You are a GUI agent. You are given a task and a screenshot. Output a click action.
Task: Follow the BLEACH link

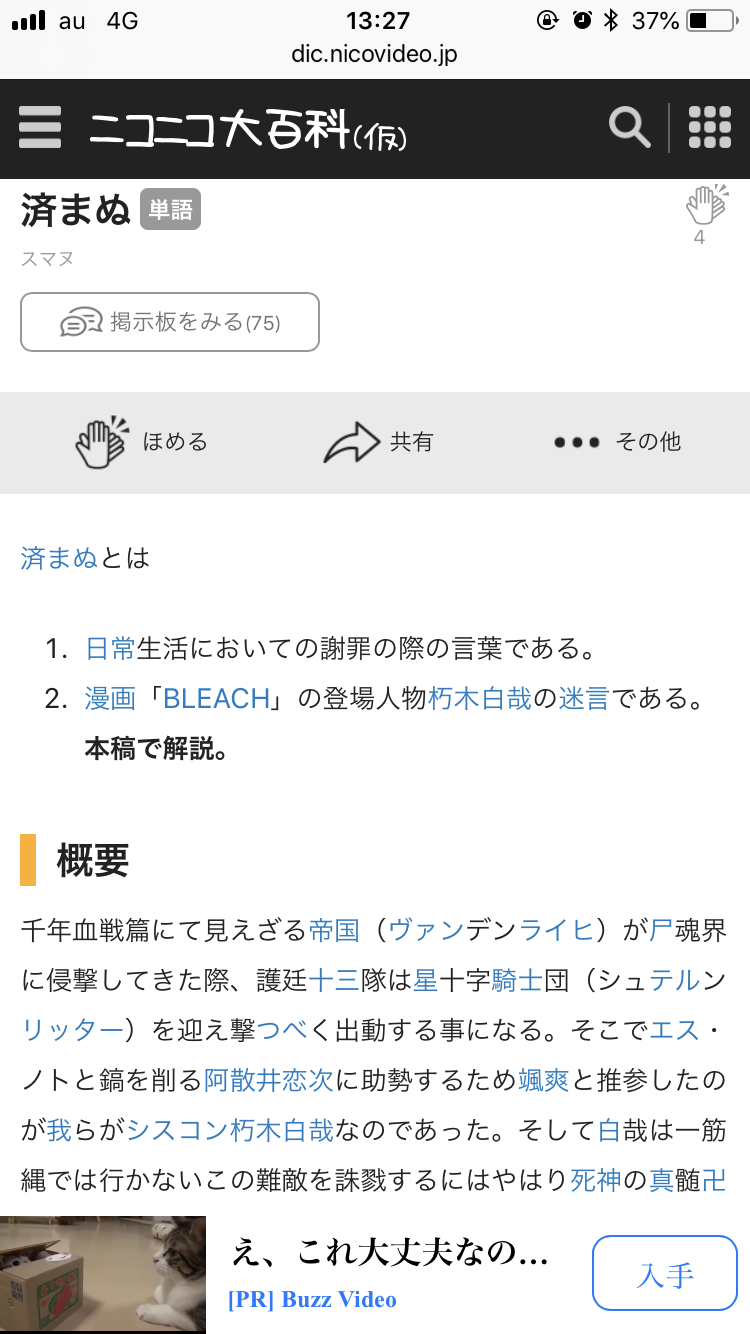(216, 698)
